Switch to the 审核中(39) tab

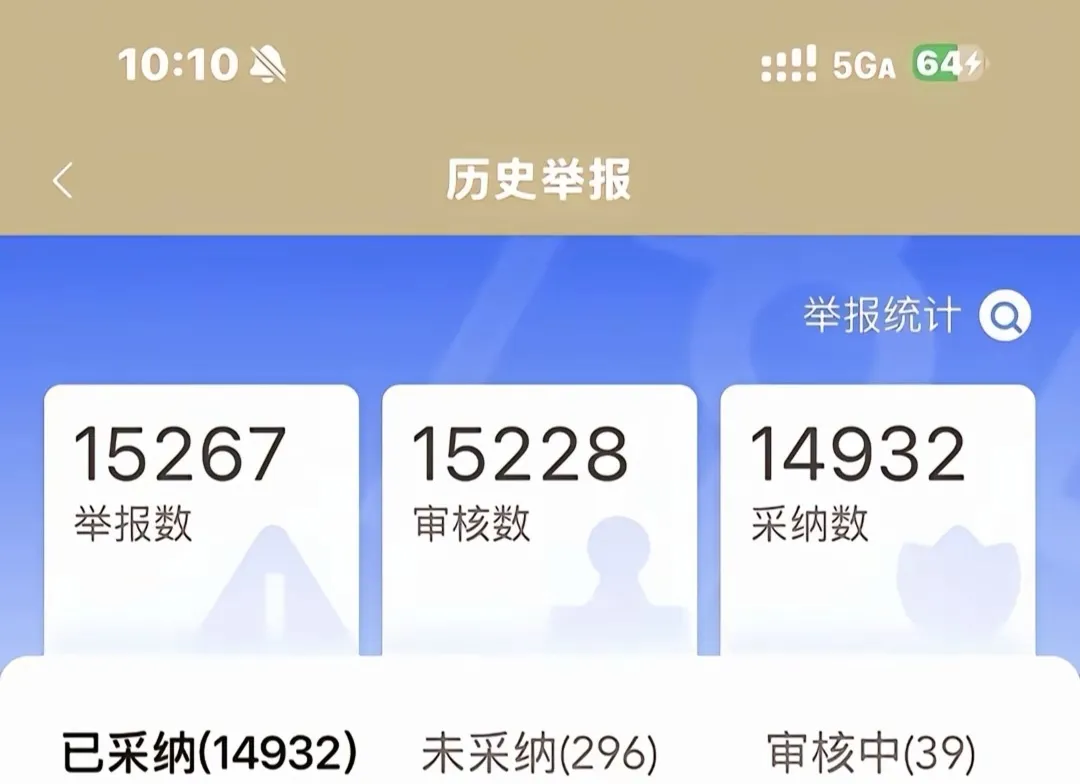pos(870,752)
